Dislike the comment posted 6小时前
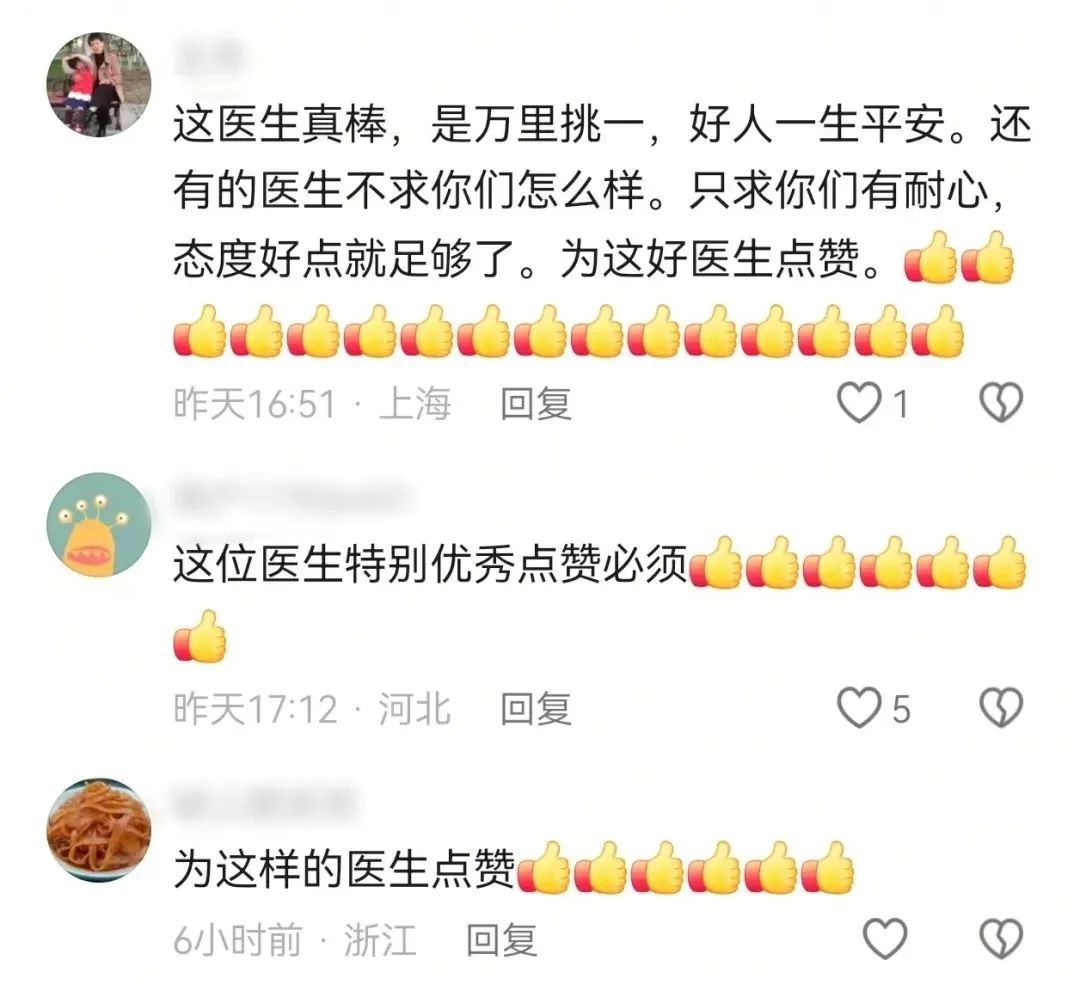Viewport: 1080px width, 984px height. click(x=1000, y=940)
